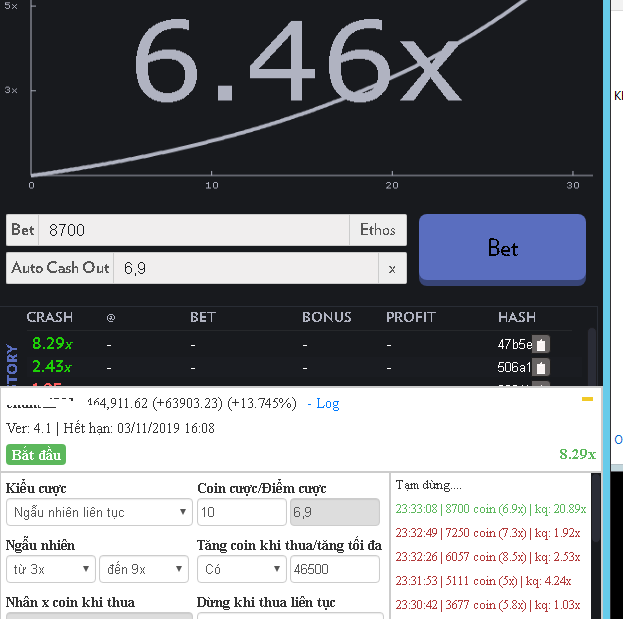Viewport: 623px width, 619px height.
Task: Open the "đến 9x" dropdown
Action: pyautogui.click(x=144, y=569)
